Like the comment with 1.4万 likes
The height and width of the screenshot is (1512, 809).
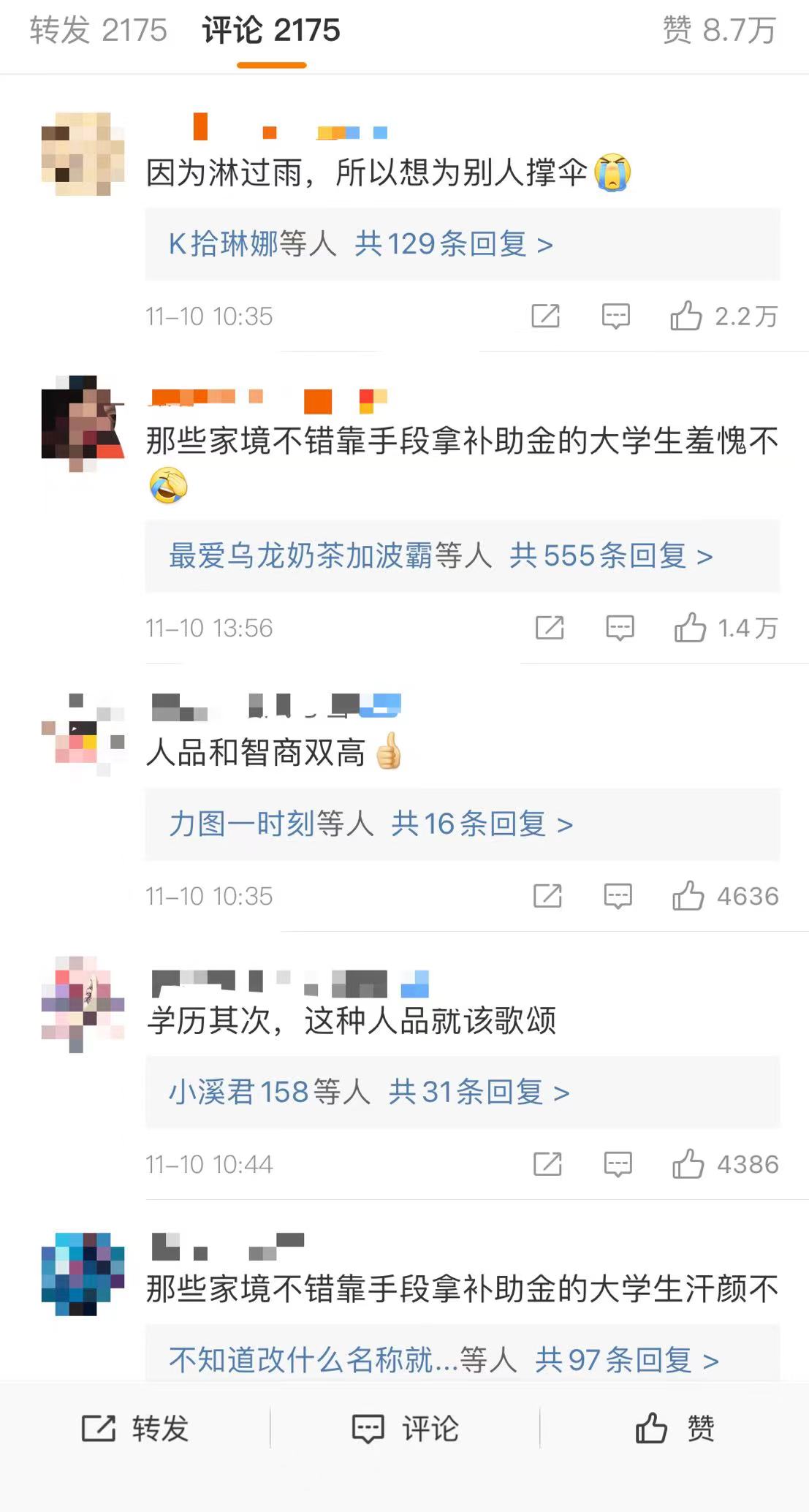click(x=690, y=628)
